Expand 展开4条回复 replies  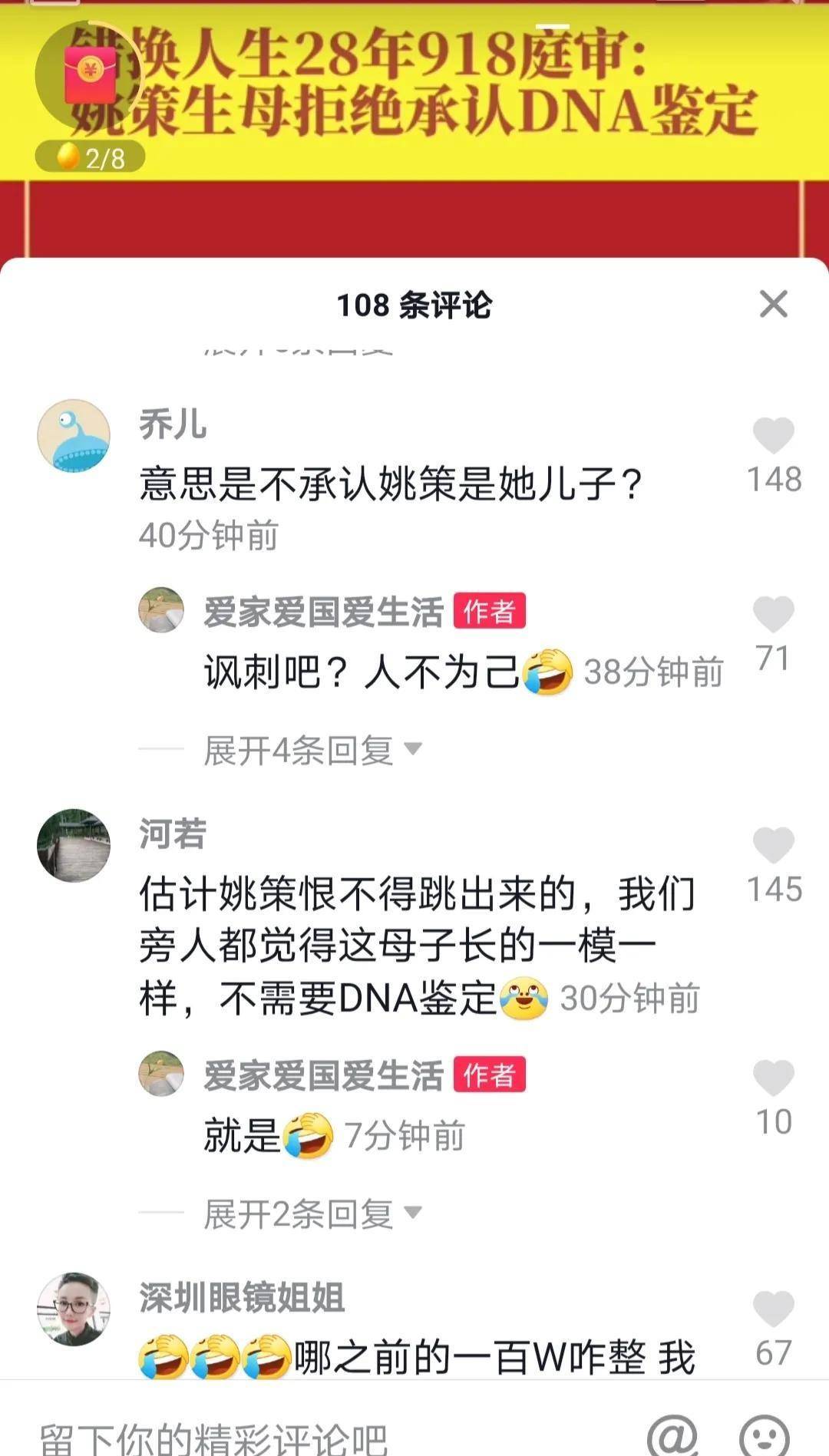[x=312, y=749]
